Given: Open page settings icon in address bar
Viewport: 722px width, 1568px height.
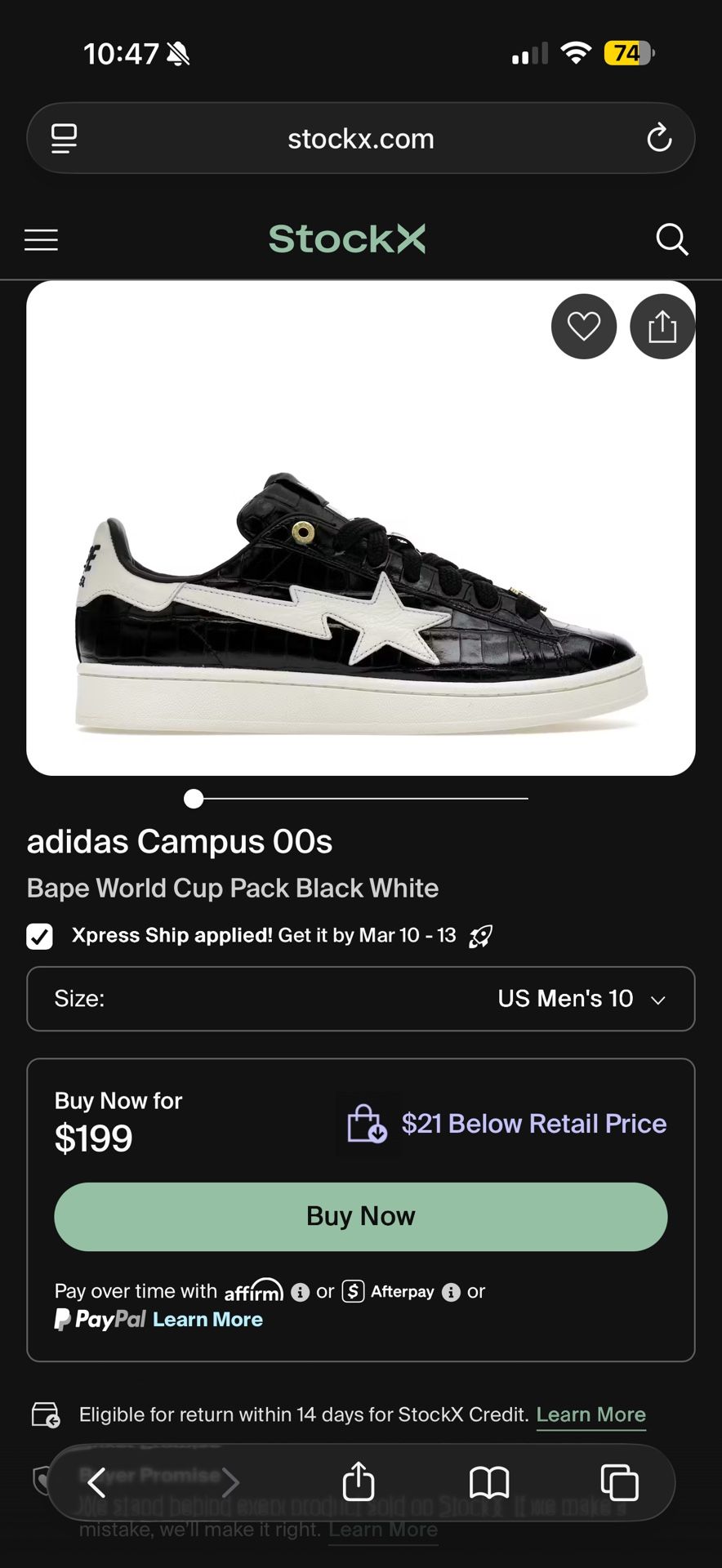Looking at the screenshot, I should [x=64, y=138].
